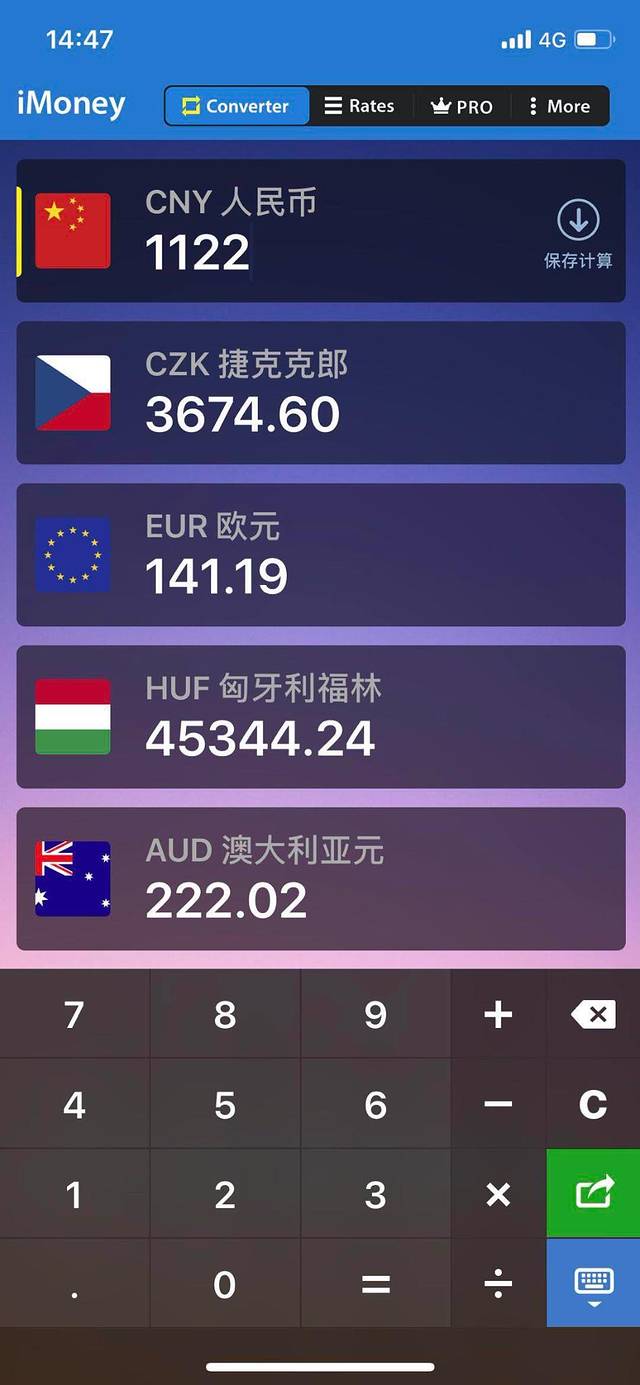
Task: Tap the multiply operator key
Action: 498,1193
